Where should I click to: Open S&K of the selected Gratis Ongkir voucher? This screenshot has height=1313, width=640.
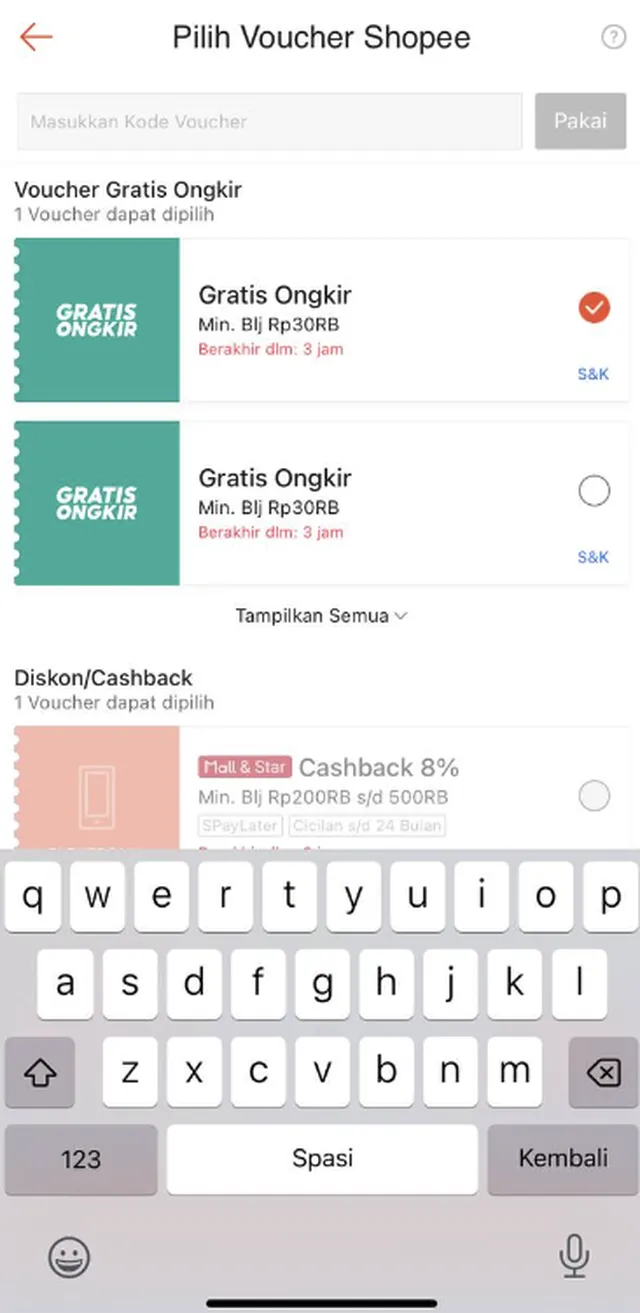(x=593, y=375)
